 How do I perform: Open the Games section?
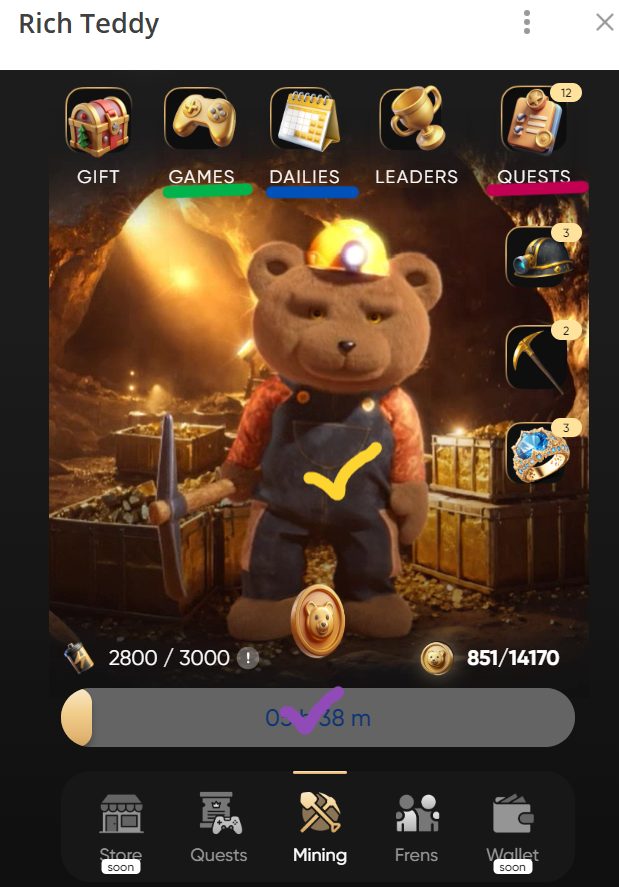click(x=200, y=122)
